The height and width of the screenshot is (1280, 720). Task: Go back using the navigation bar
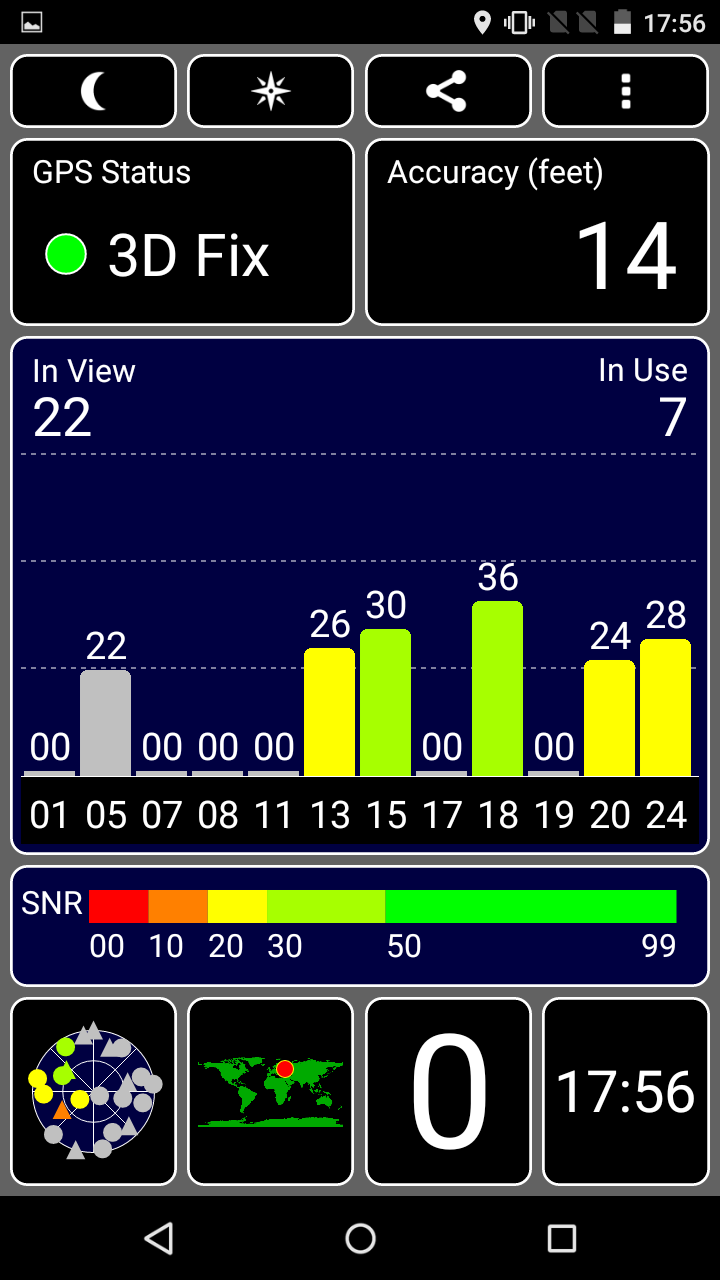tap(159, 1238)
